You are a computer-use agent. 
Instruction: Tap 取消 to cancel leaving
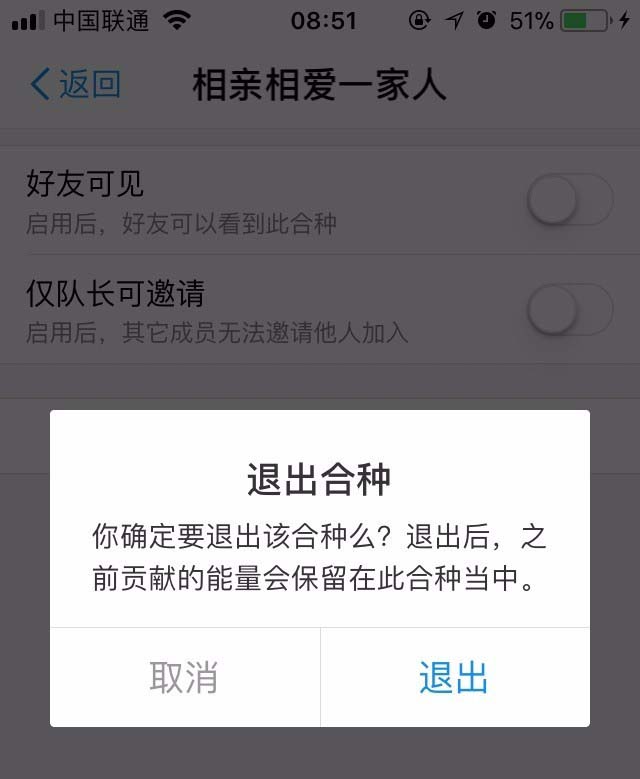click(184, 677)
